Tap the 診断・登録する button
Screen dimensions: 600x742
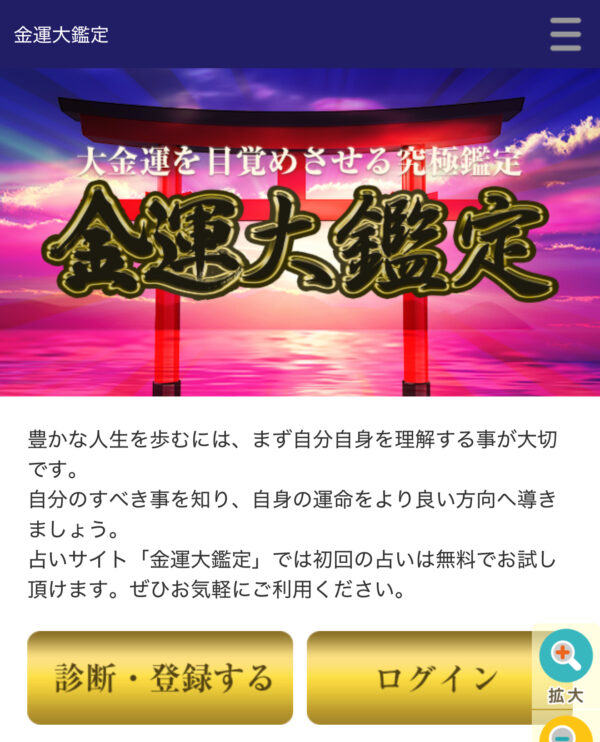[160, 677]
